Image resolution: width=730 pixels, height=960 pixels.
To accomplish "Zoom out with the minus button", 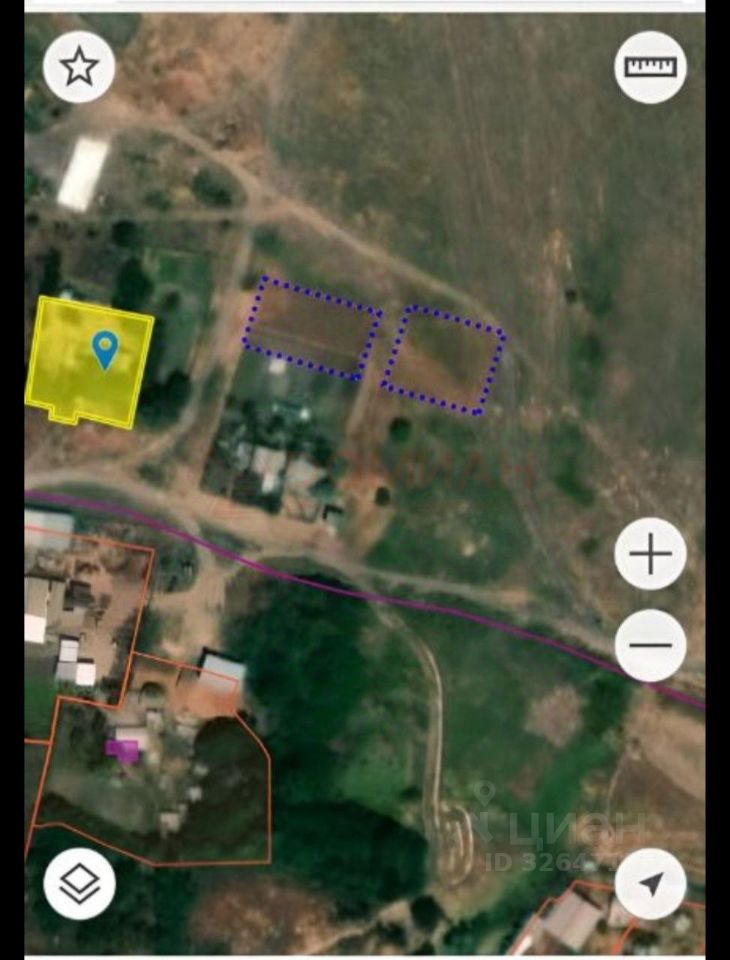I will (650, 645).
